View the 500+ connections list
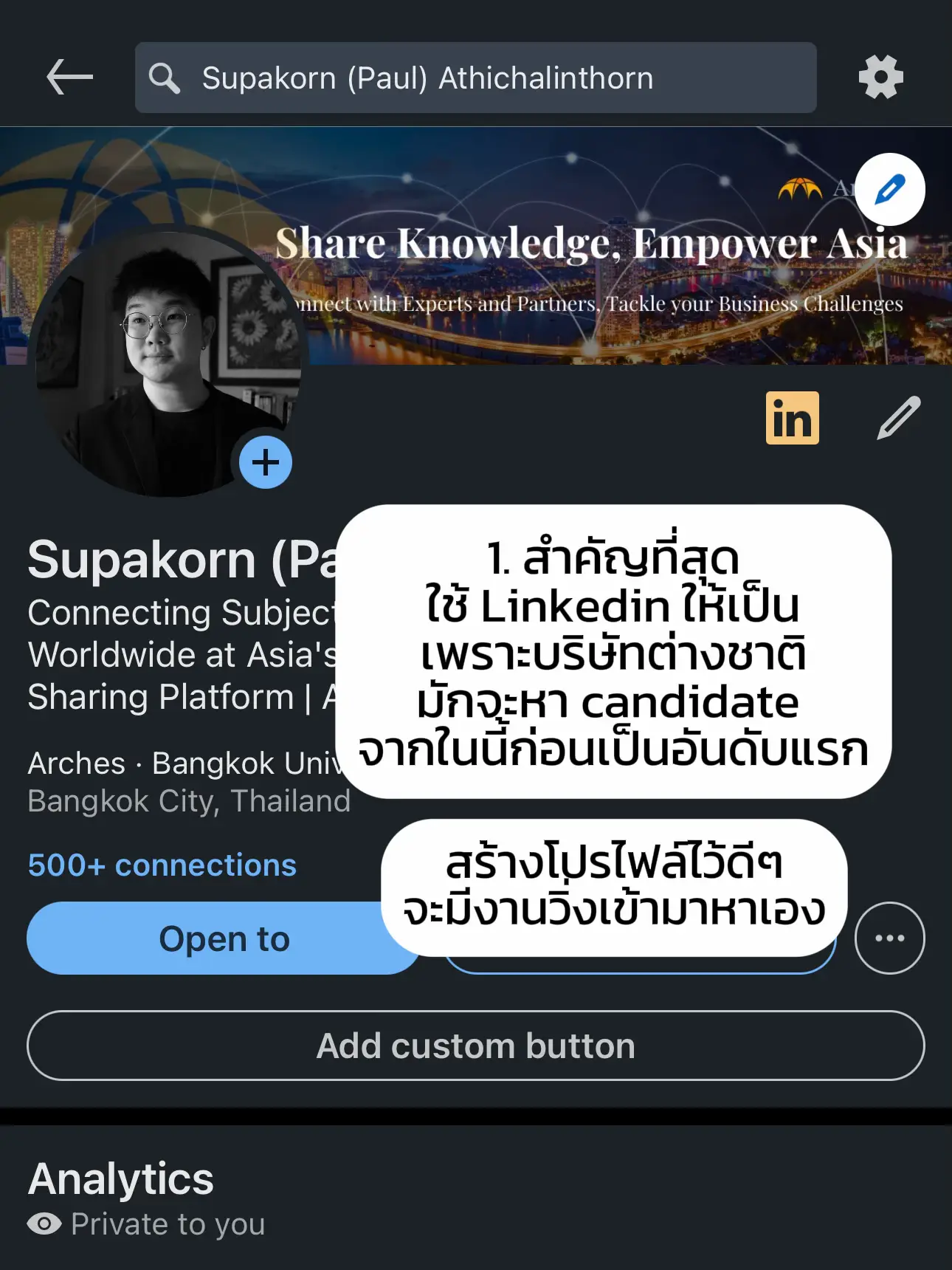 pos(161,865)
